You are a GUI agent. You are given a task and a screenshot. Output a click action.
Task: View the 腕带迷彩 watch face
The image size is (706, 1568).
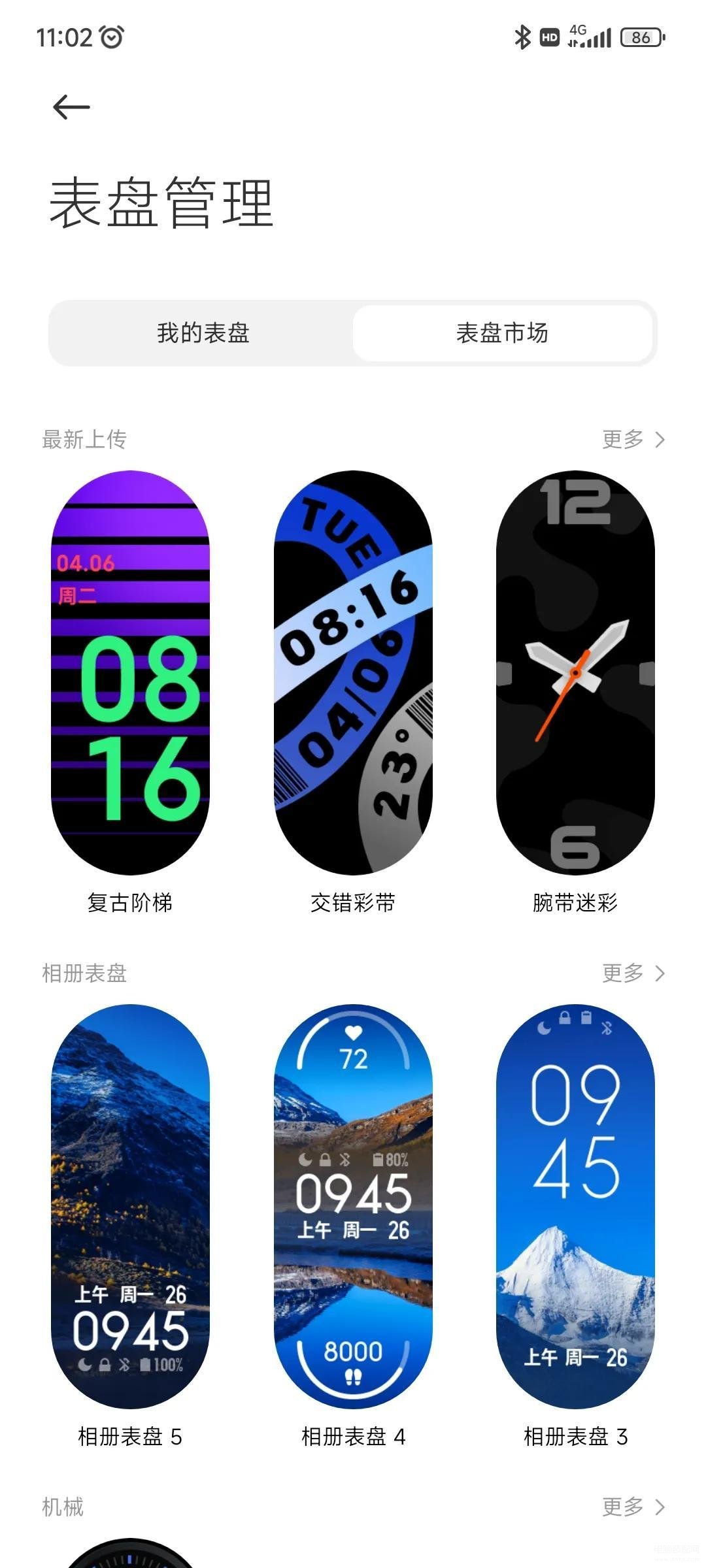[x=575, y=672]
